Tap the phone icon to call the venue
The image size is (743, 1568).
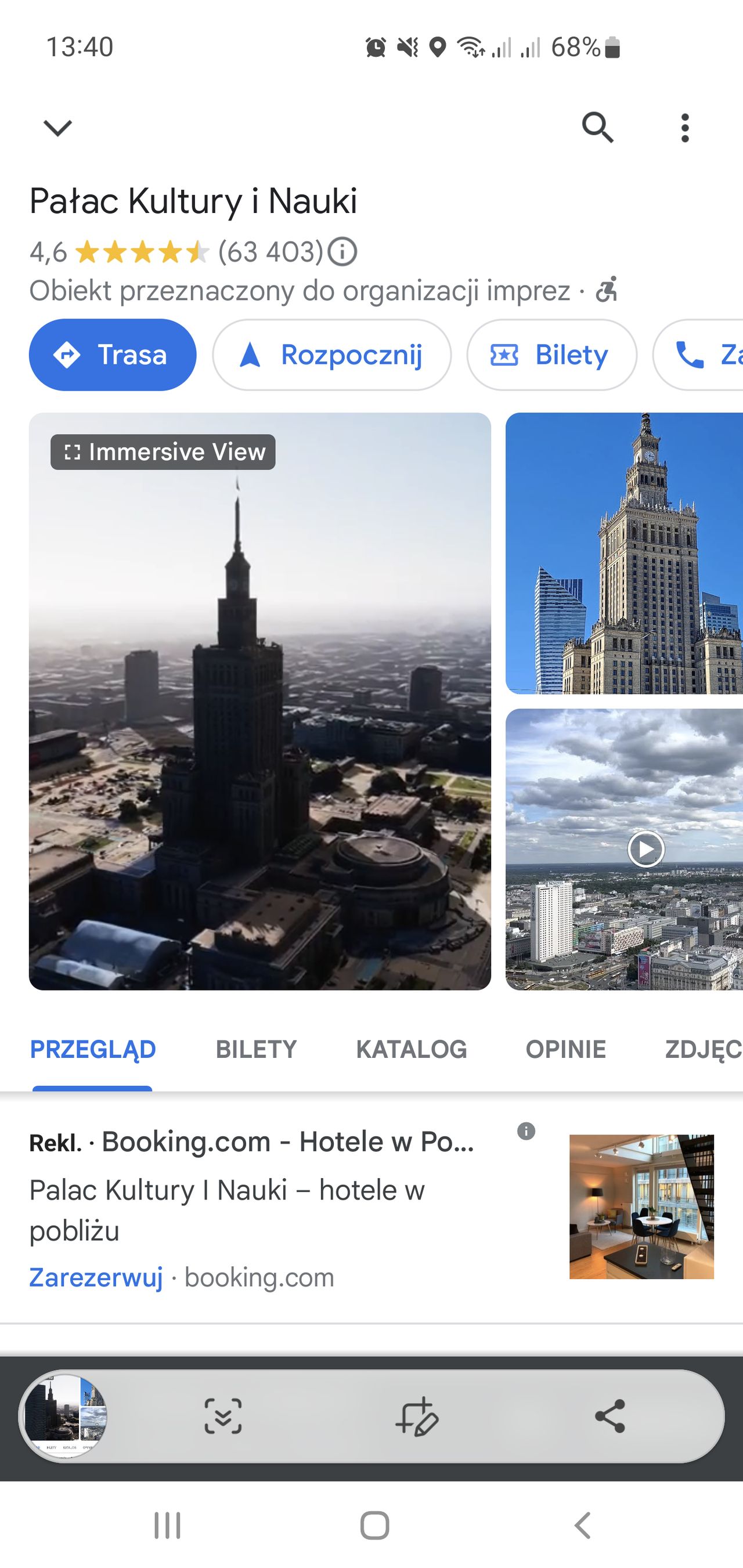[691, 355]
